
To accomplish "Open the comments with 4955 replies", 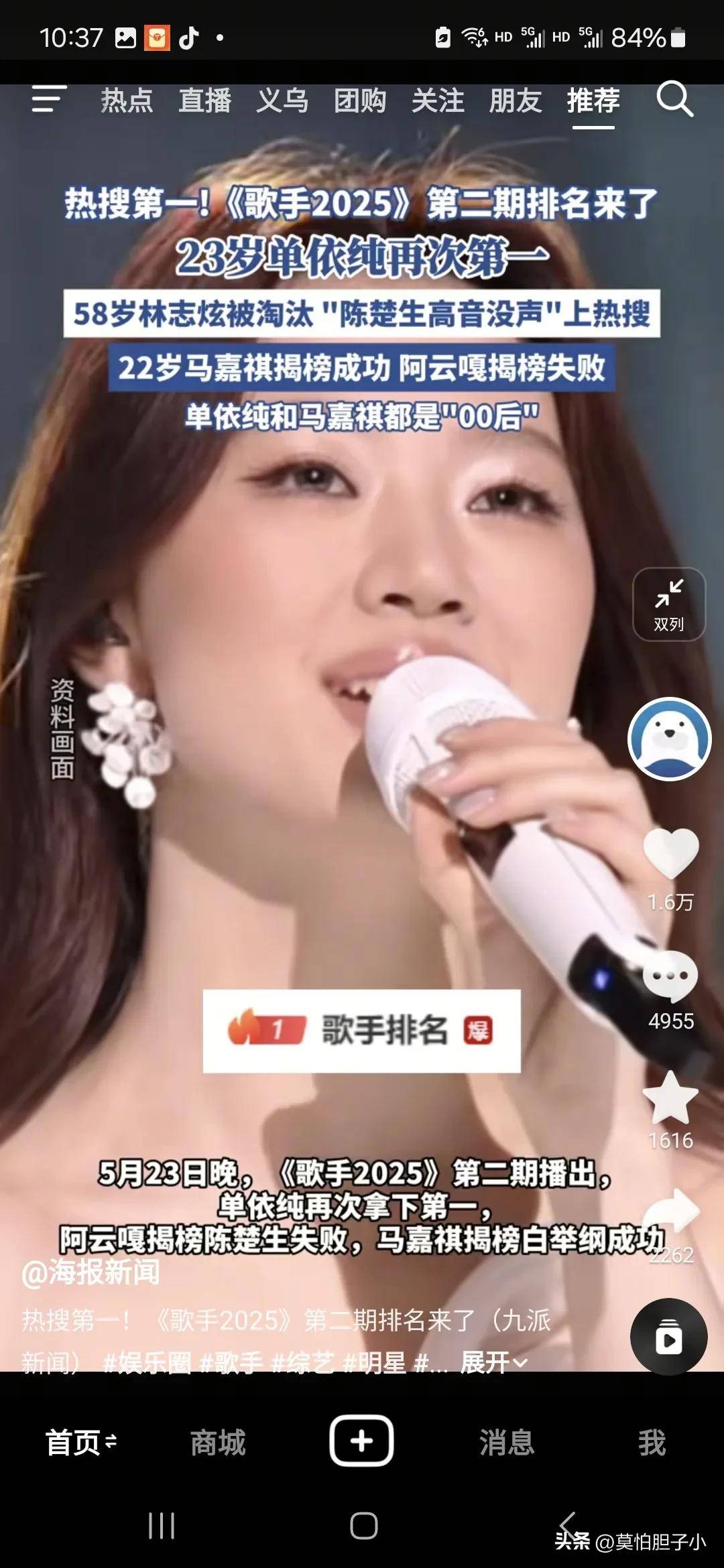I will tap(670, 976).
